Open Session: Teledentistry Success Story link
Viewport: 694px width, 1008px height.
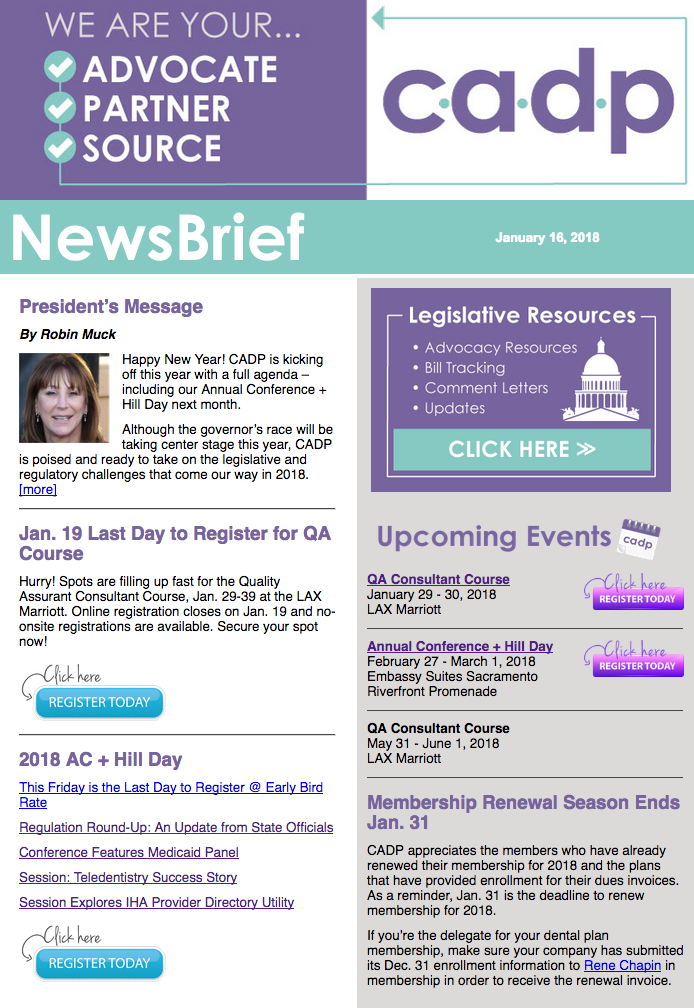[x=128, y=877]
